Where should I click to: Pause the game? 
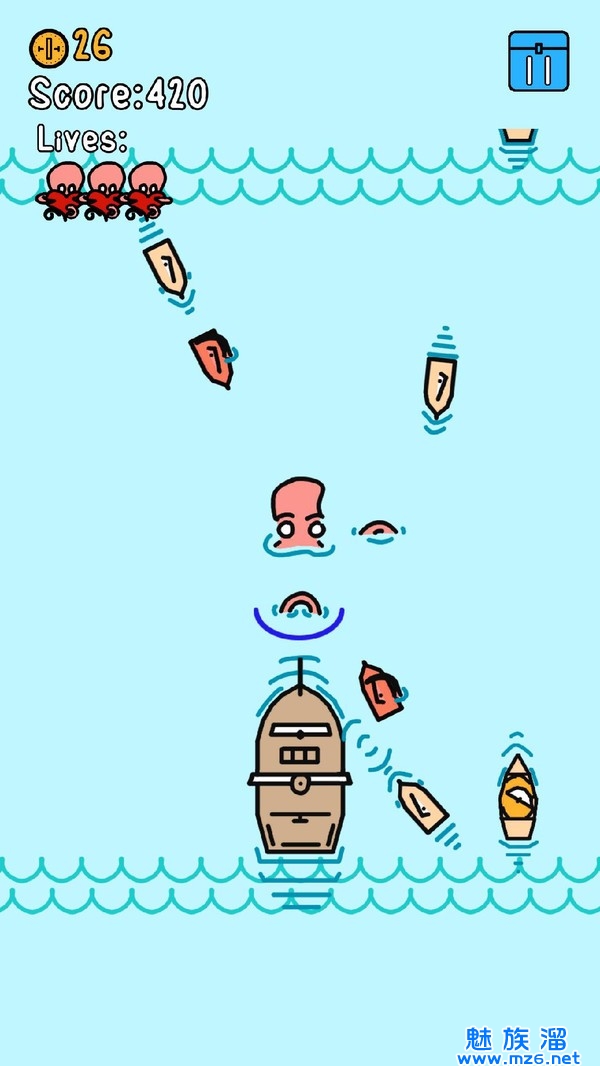pyautogui.click(x=538, y=61)
